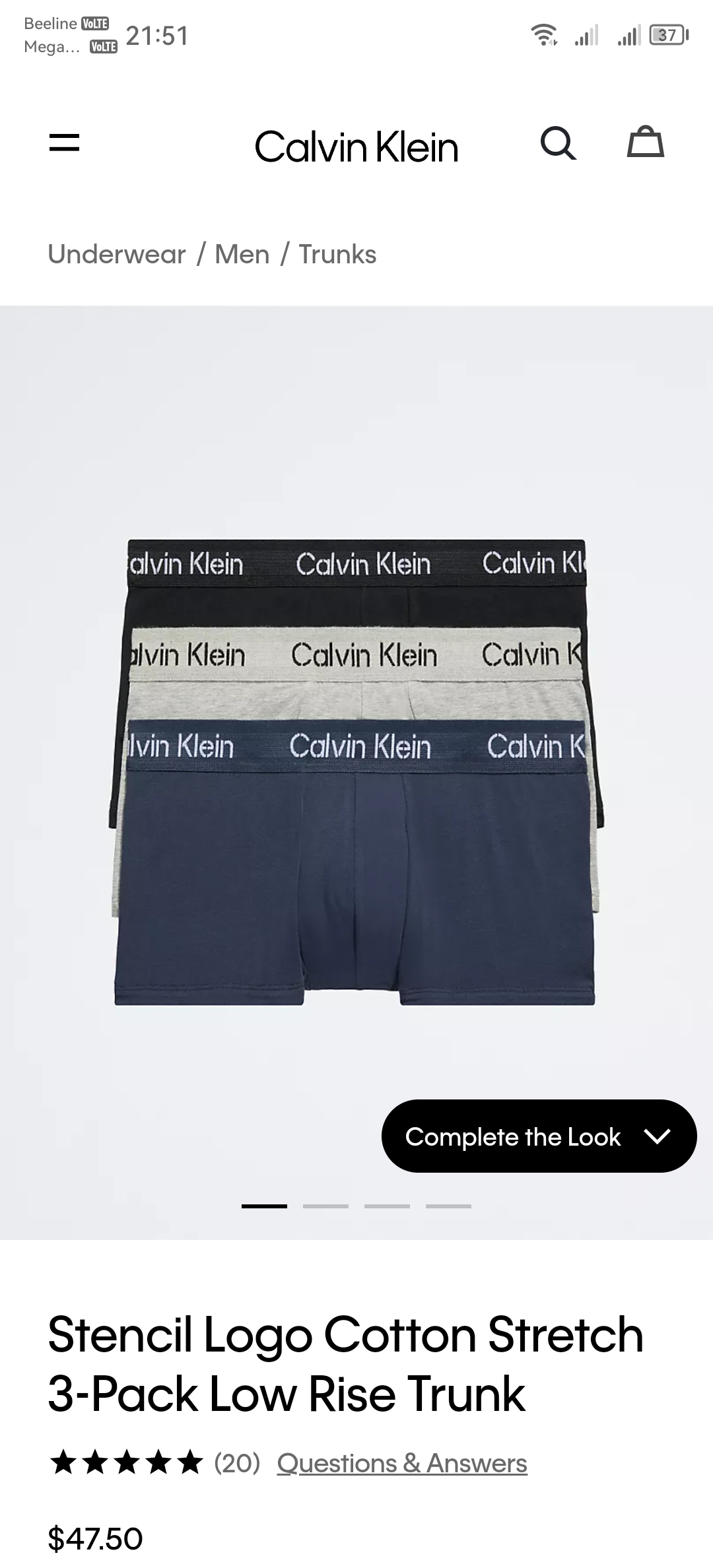Open the Trunks breadcrumb
The height and width of the screenshot is (1568, 713).
[x=337, y=254]
